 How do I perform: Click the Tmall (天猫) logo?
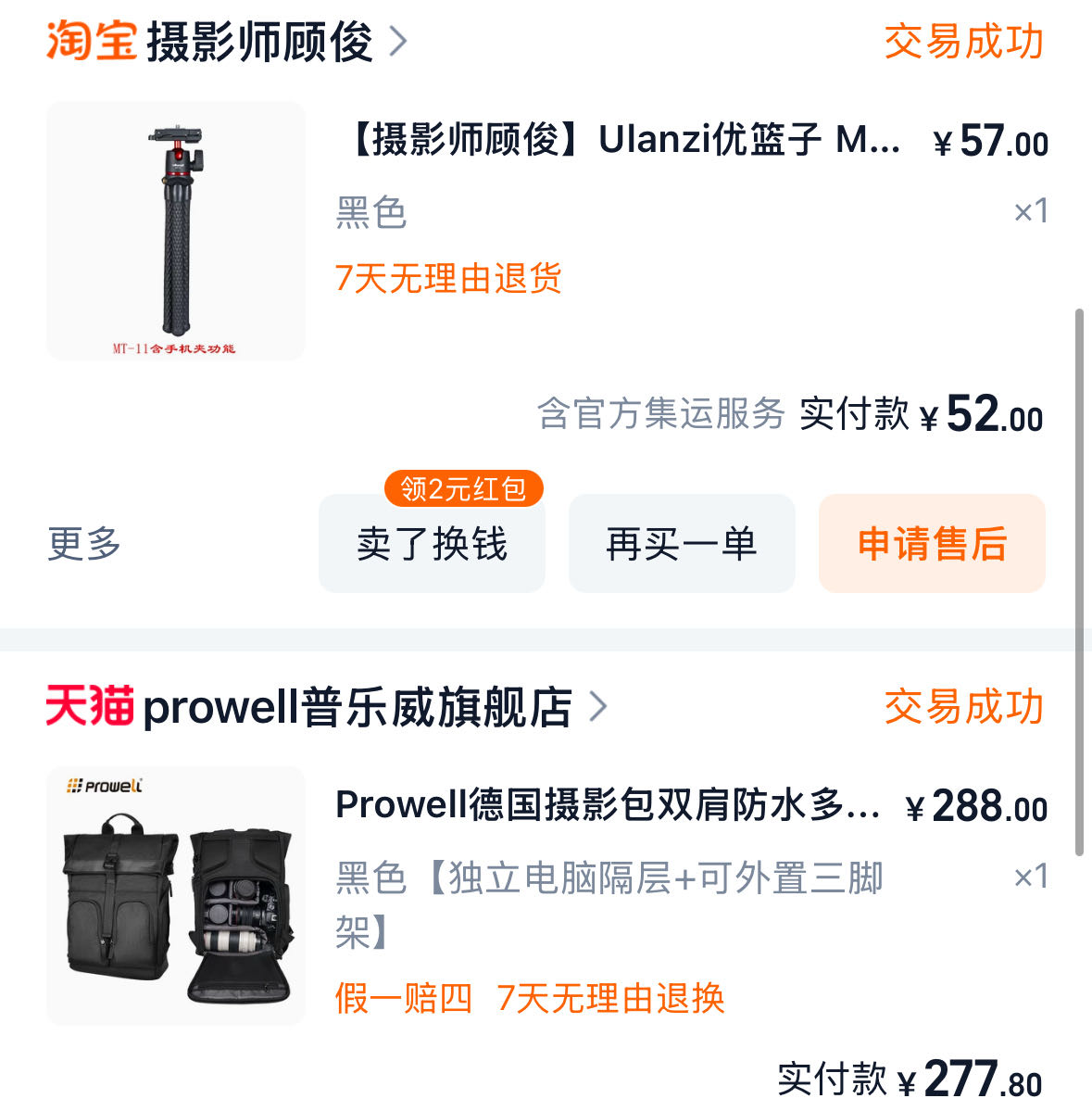pyautogui.click(x=91, y=705)
